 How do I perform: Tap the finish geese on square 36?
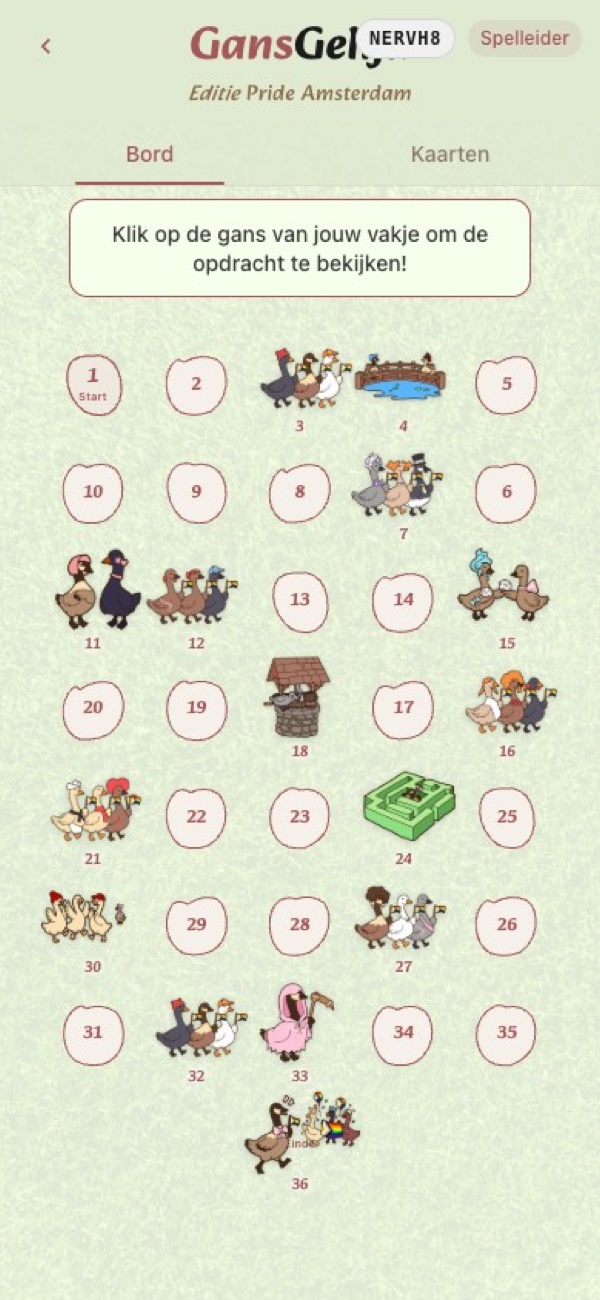click(x=302, y=1132)
